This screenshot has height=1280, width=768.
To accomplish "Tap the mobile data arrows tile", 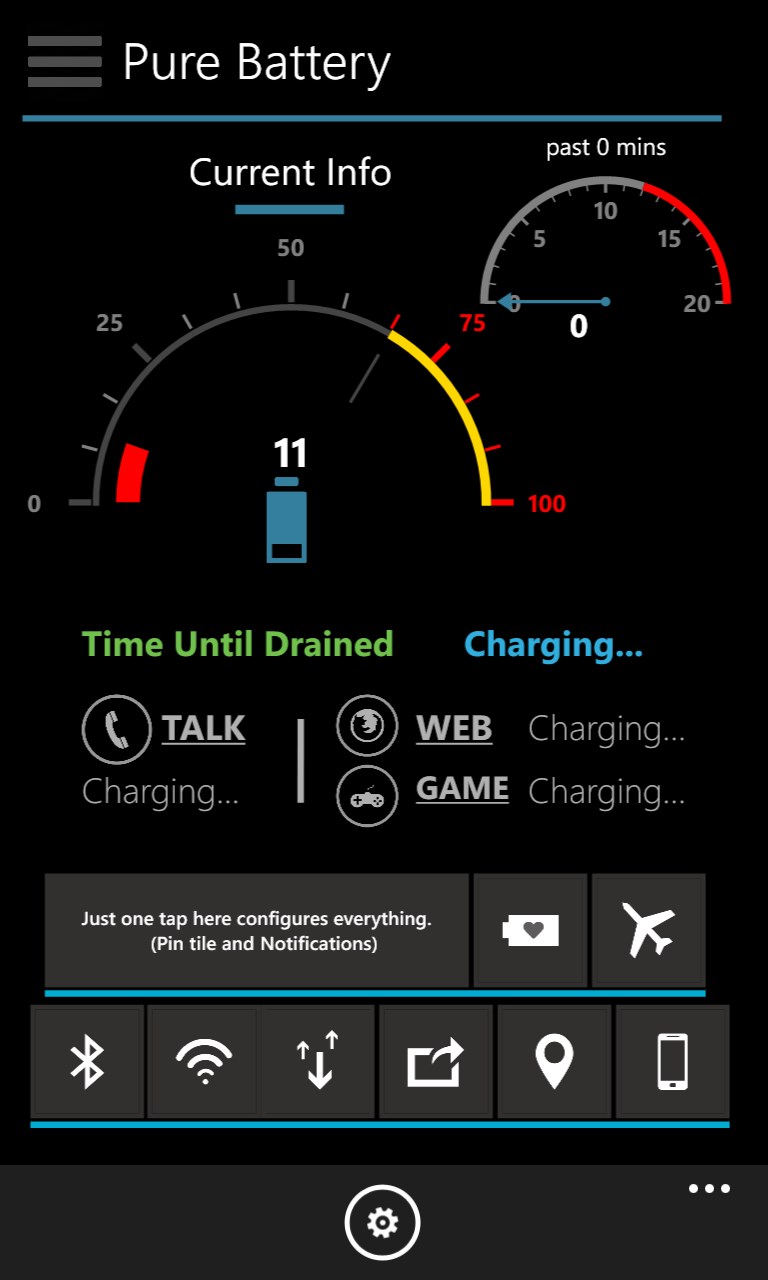I will pos(318,1061).
